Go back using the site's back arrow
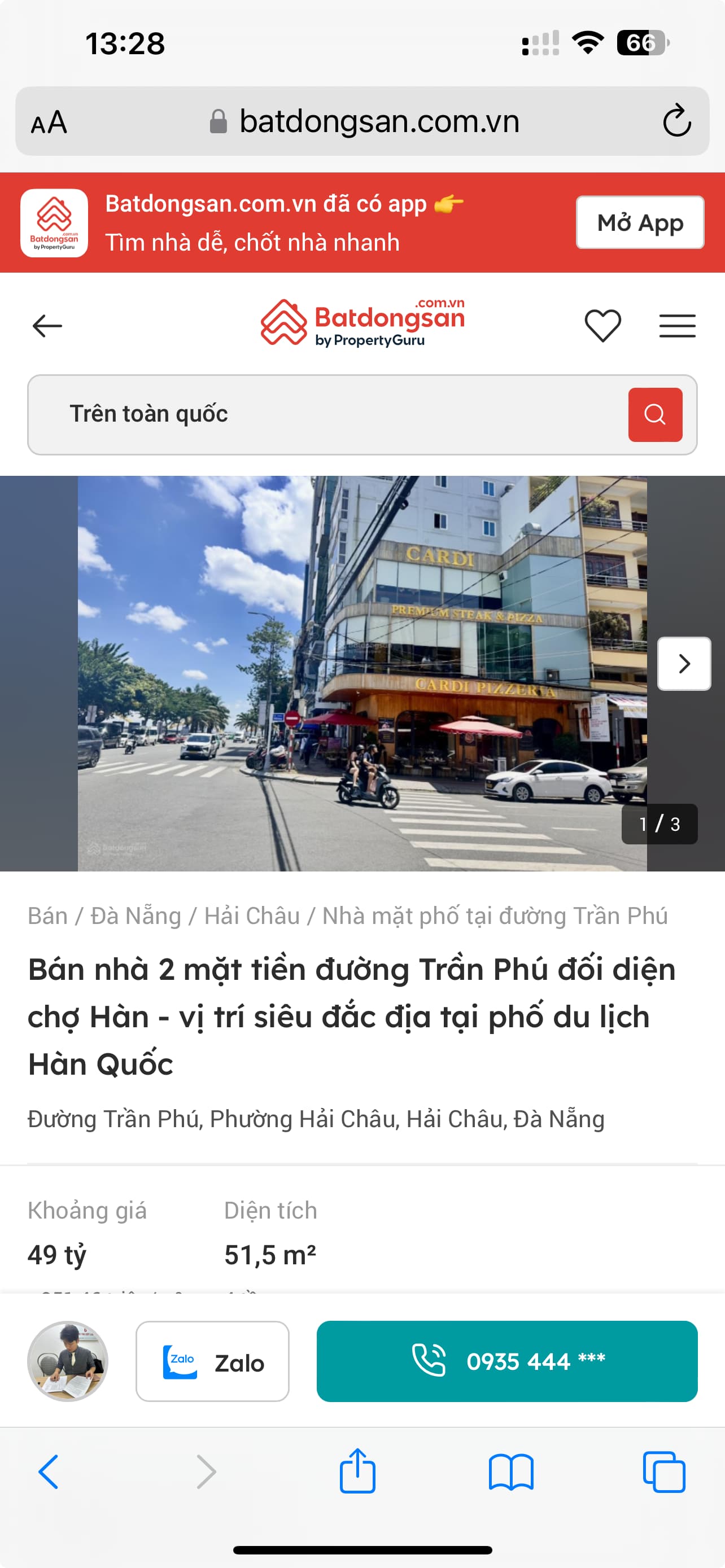The width and height of the screenshot is (725, 1568). (47, 326)
